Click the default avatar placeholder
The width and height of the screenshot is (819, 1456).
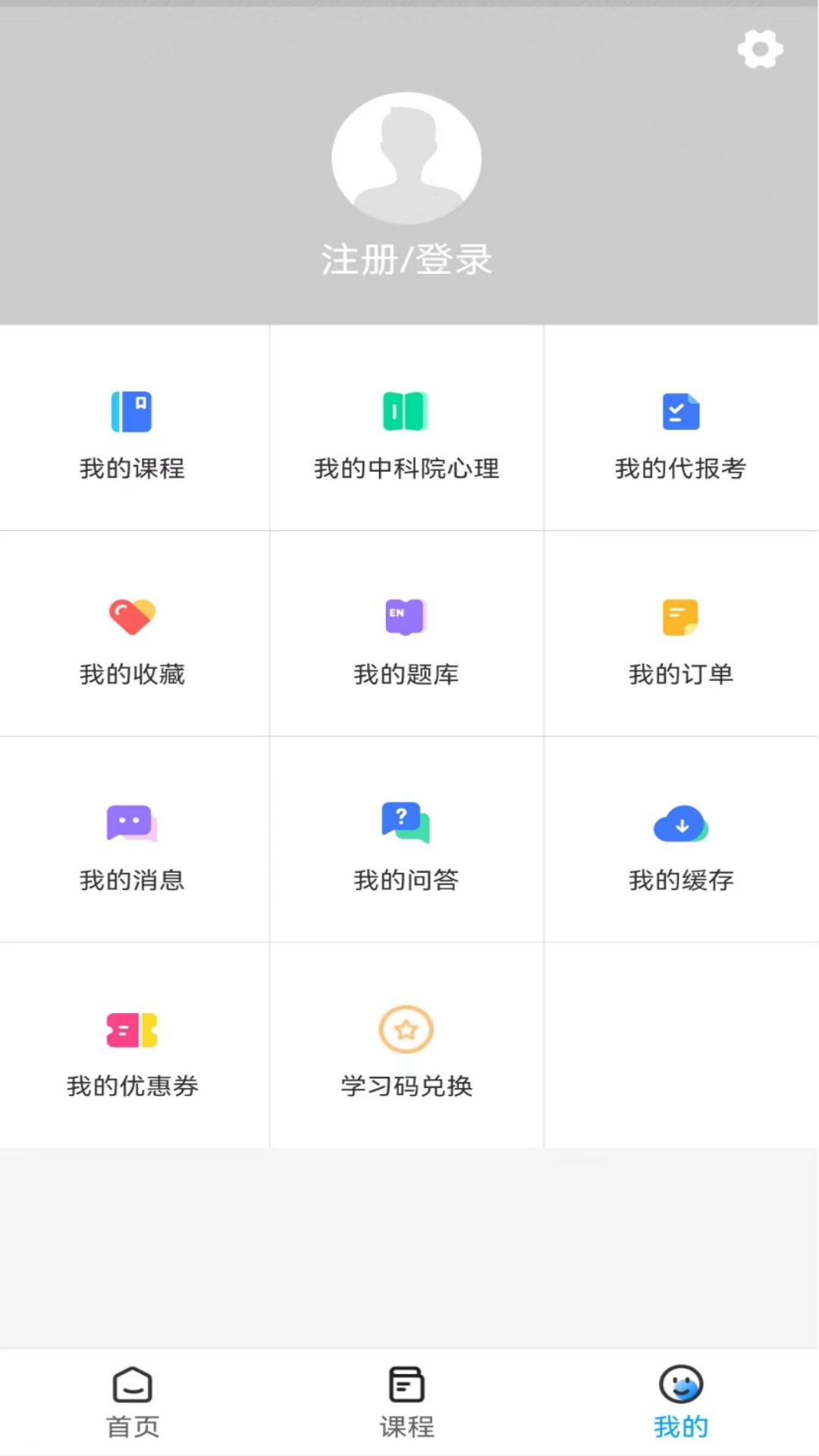pos(406,157)
